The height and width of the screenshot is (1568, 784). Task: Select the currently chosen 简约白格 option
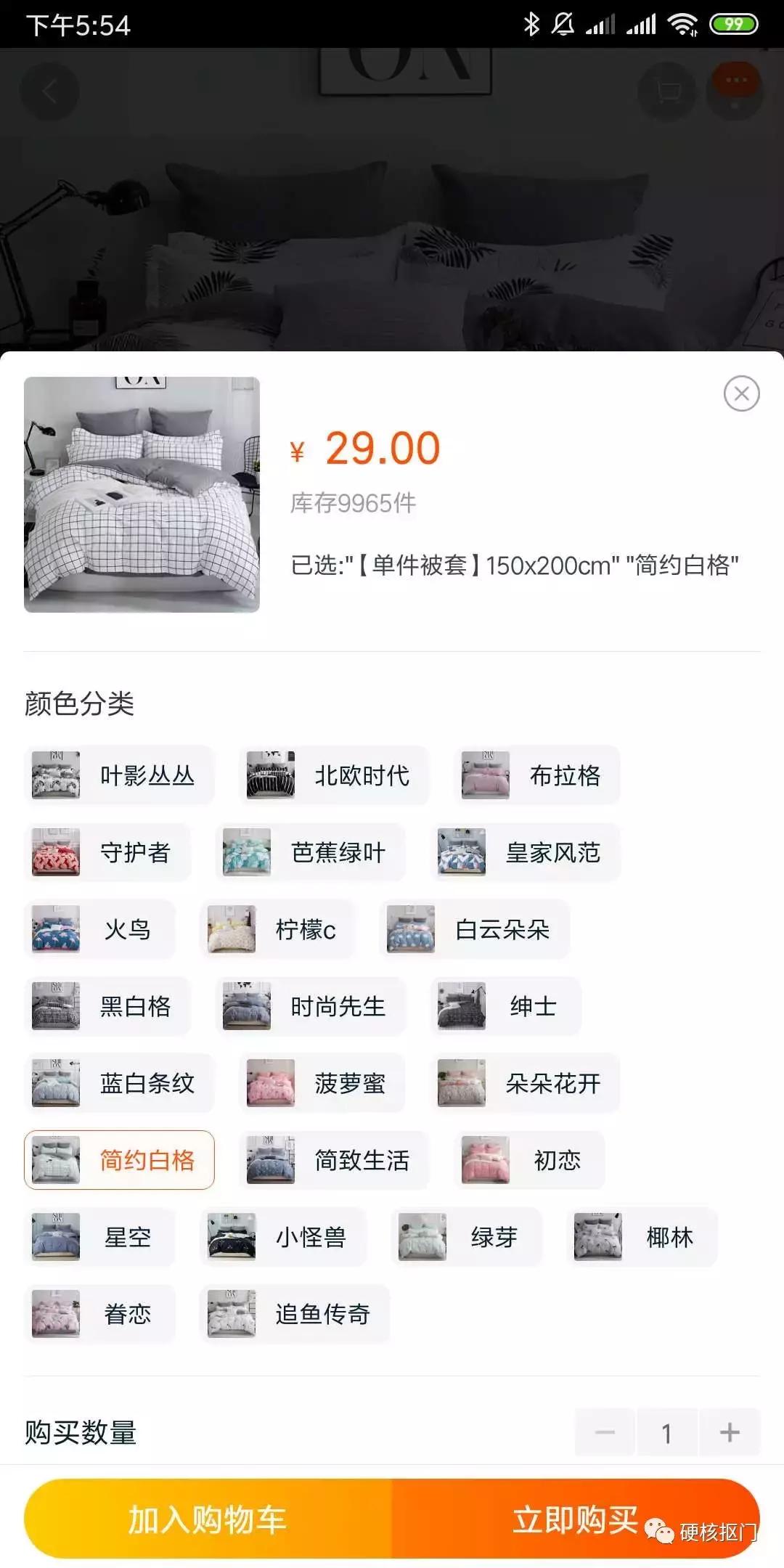pyautogui.click(x=118, y=1160)
